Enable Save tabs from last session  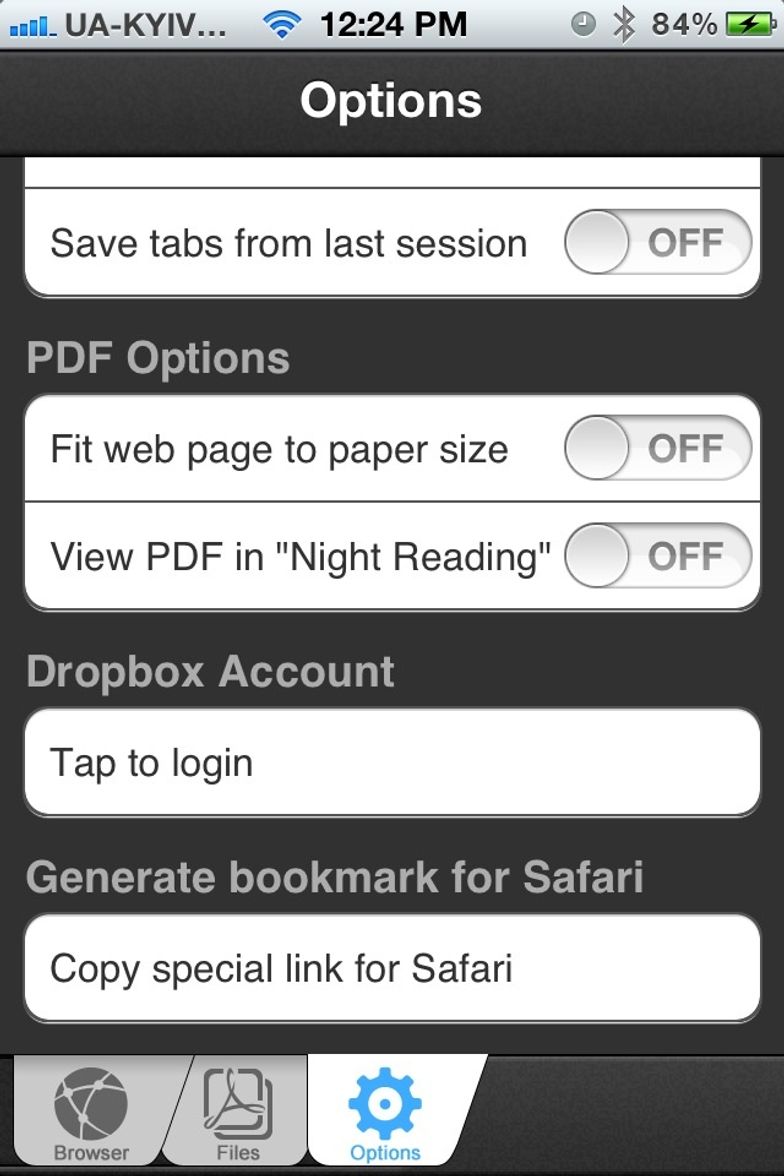tap(655, 242)
